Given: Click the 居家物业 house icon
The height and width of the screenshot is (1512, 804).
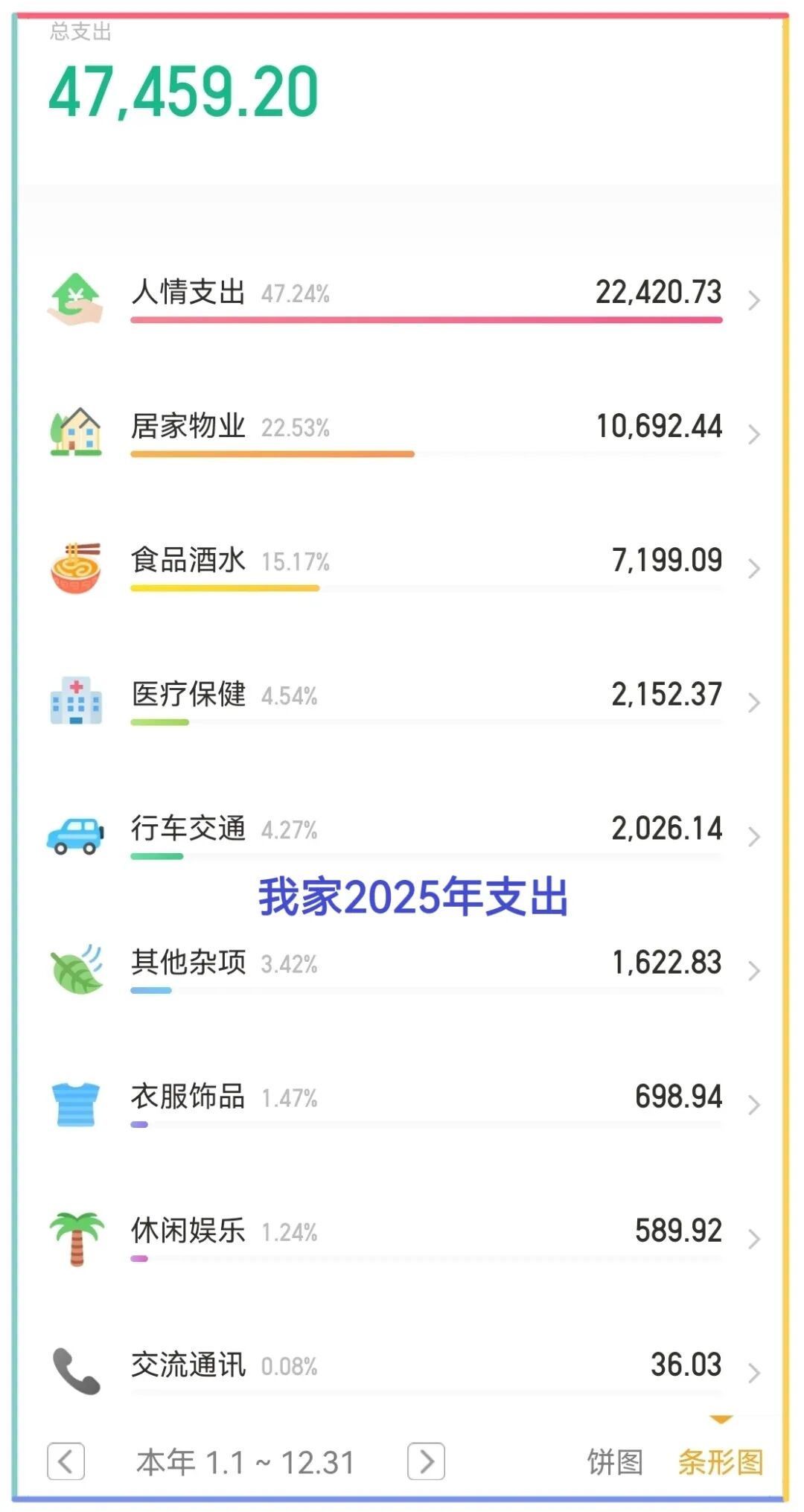Looking at the screenshot, I should [x=74, y=430].
